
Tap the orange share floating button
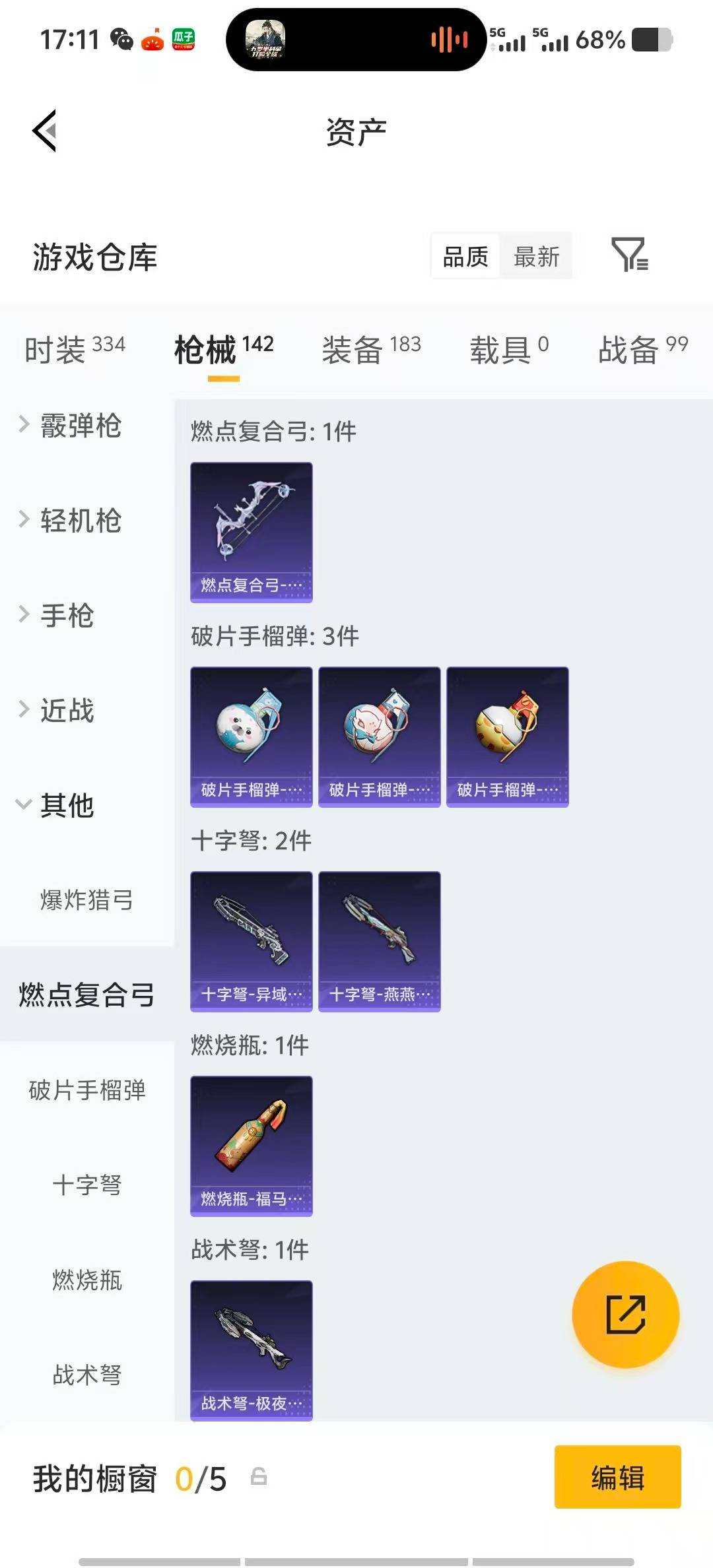pyautogui.click(x=627, y=1315)
